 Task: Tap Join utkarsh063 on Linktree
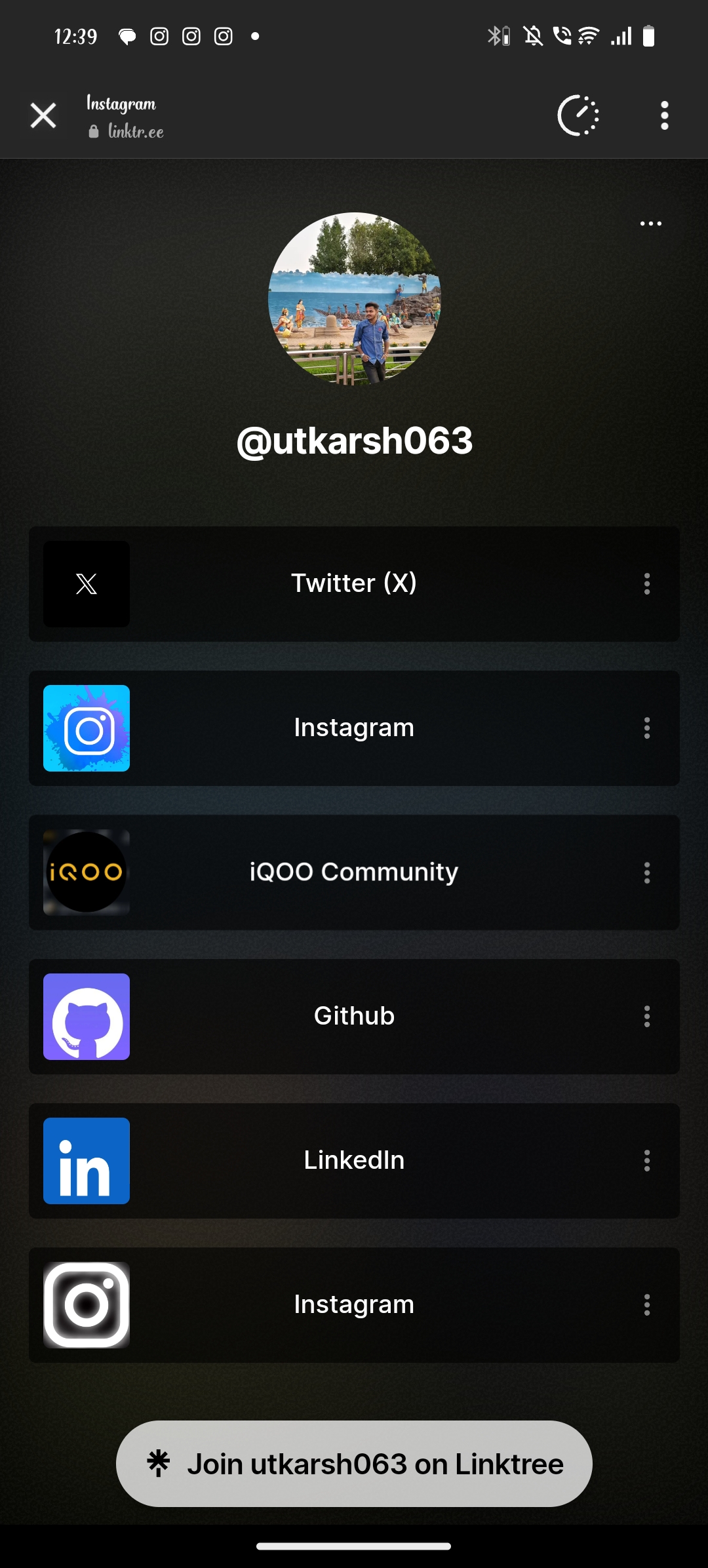(354, 1464)
